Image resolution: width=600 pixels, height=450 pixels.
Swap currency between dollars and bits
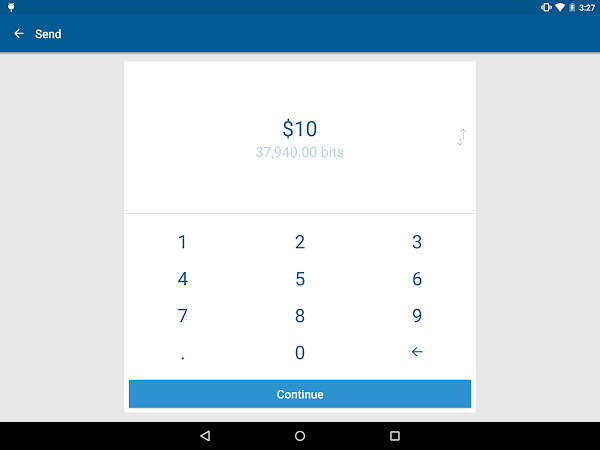pos(461,138)
